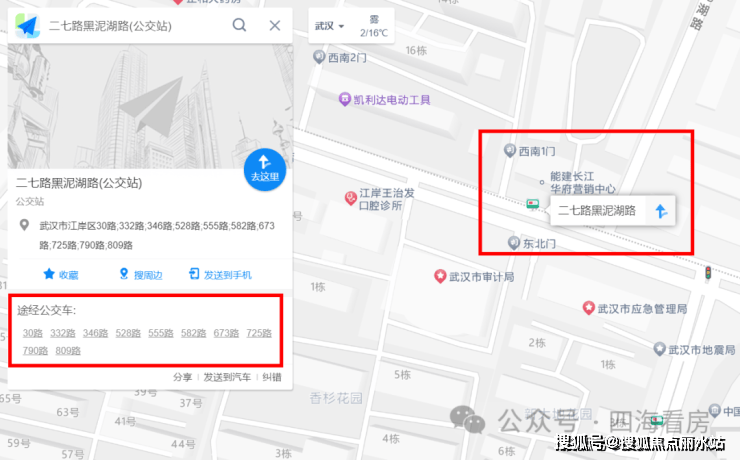Clear the search with the X icon

[274, 26]
